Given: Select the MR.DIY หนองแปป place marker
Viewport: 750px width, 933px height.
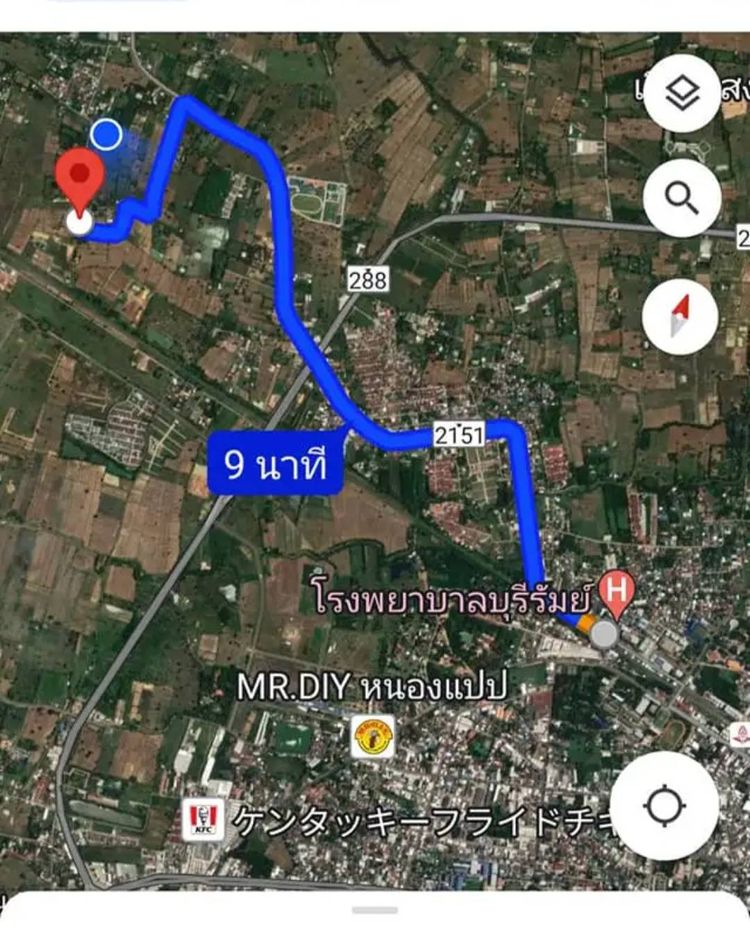Looking at the screenshot, I should (372, 736).
